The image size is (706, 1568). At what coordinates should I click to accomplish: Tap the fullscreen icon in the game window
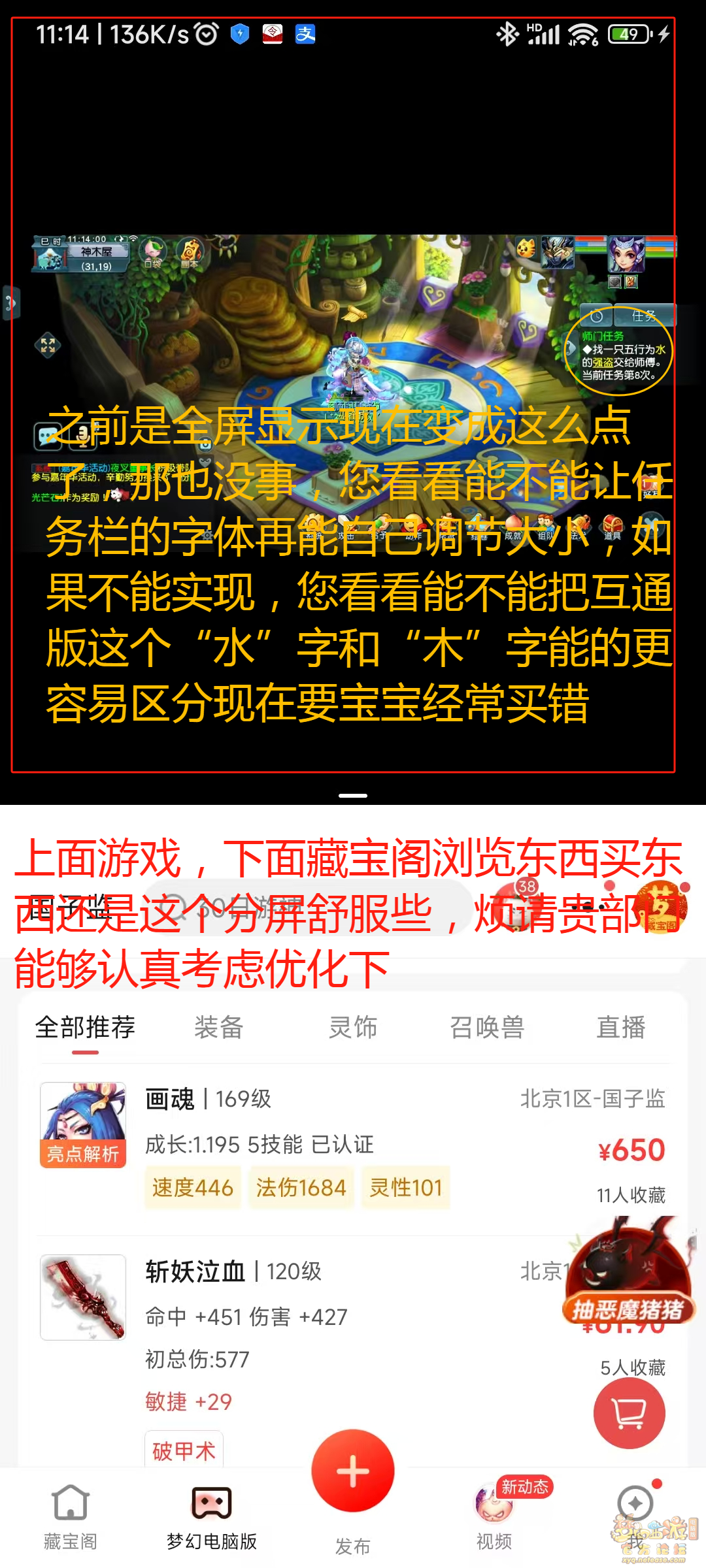[x=48, y=345]
